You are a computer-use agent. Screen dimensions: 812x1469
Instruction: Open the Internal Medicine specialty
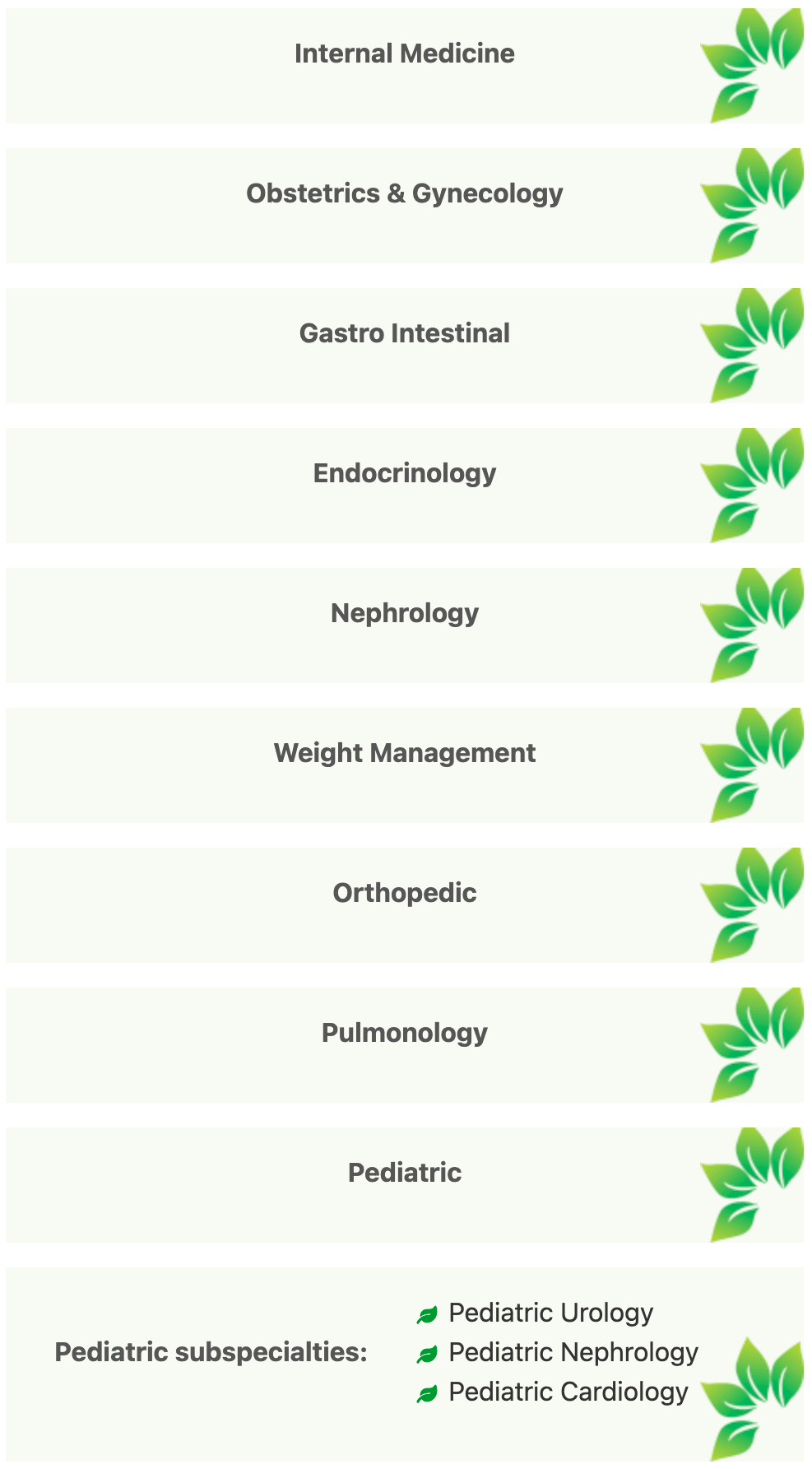pyautogui.click(x=404, y=66)
